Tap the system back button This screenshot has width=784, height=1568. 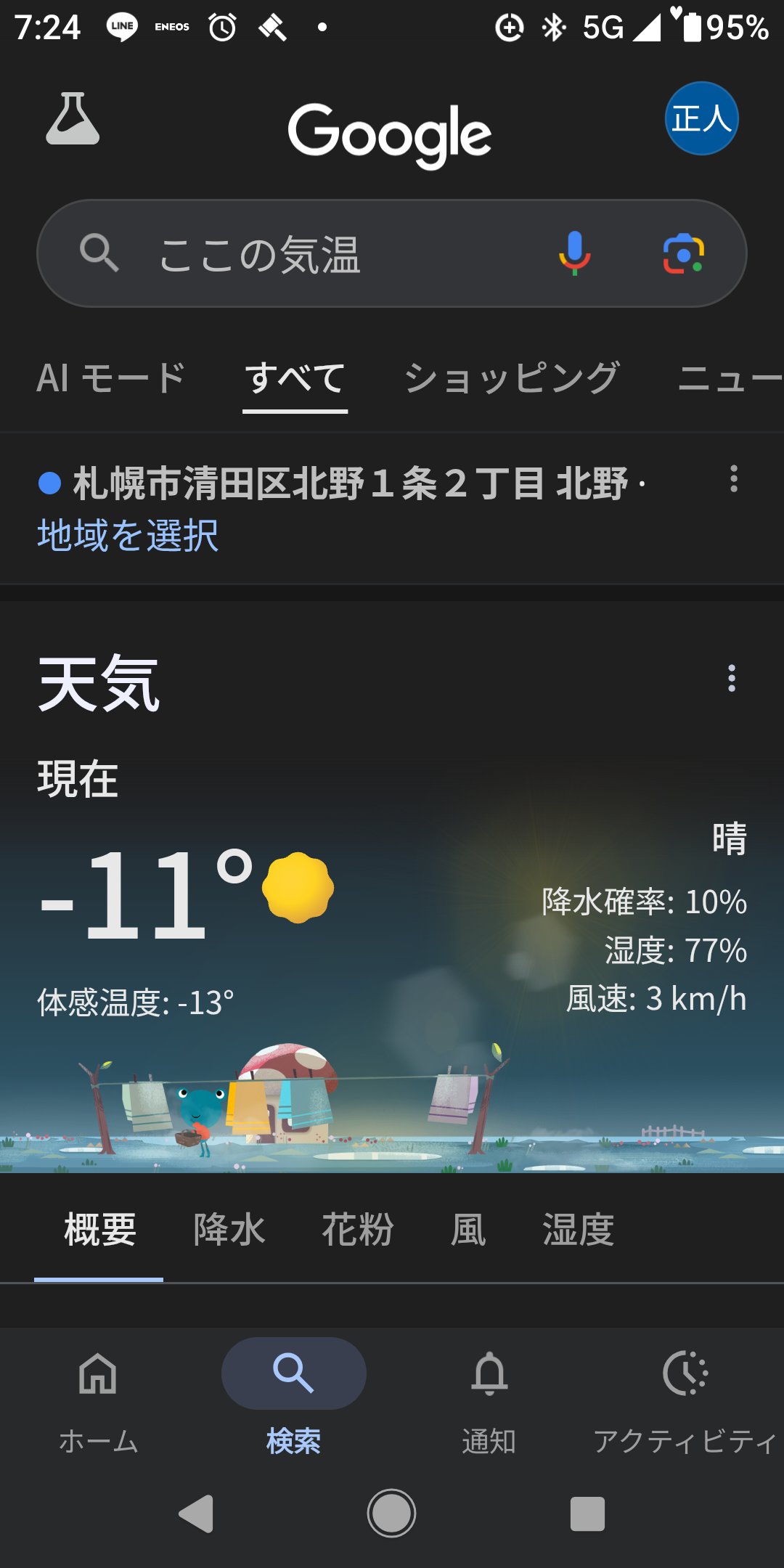tap(196, 1514)
